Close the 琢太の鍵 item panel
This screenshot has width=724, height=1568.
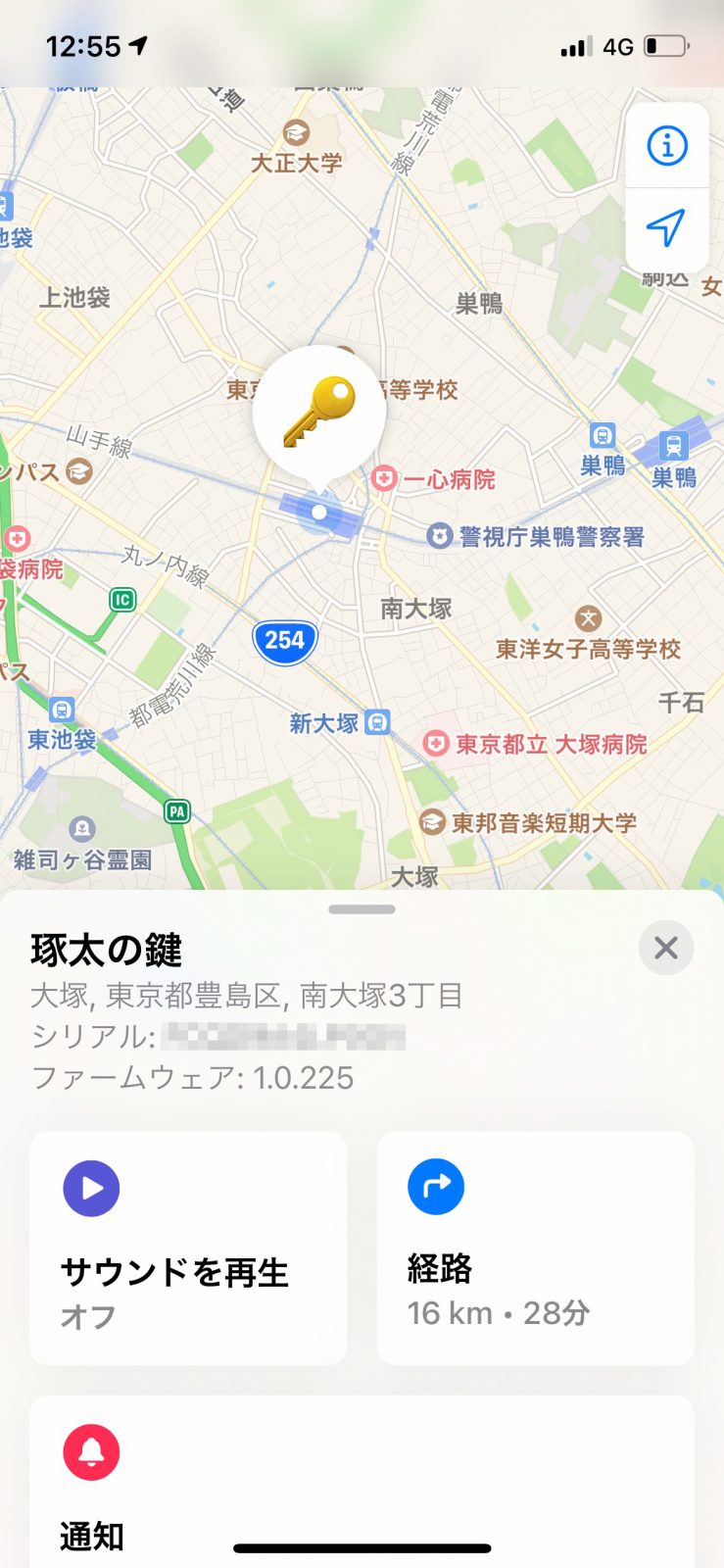pos(666,948)
